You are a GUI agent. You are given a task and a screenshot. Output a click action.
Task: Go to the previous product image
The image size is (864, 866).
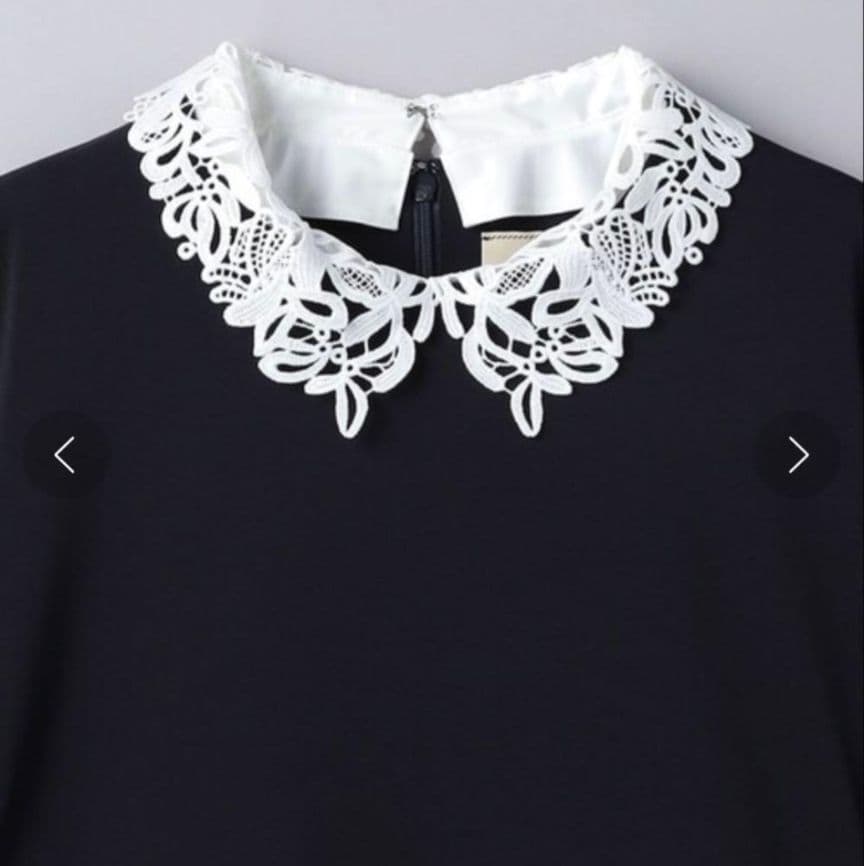tap(65, 455)
